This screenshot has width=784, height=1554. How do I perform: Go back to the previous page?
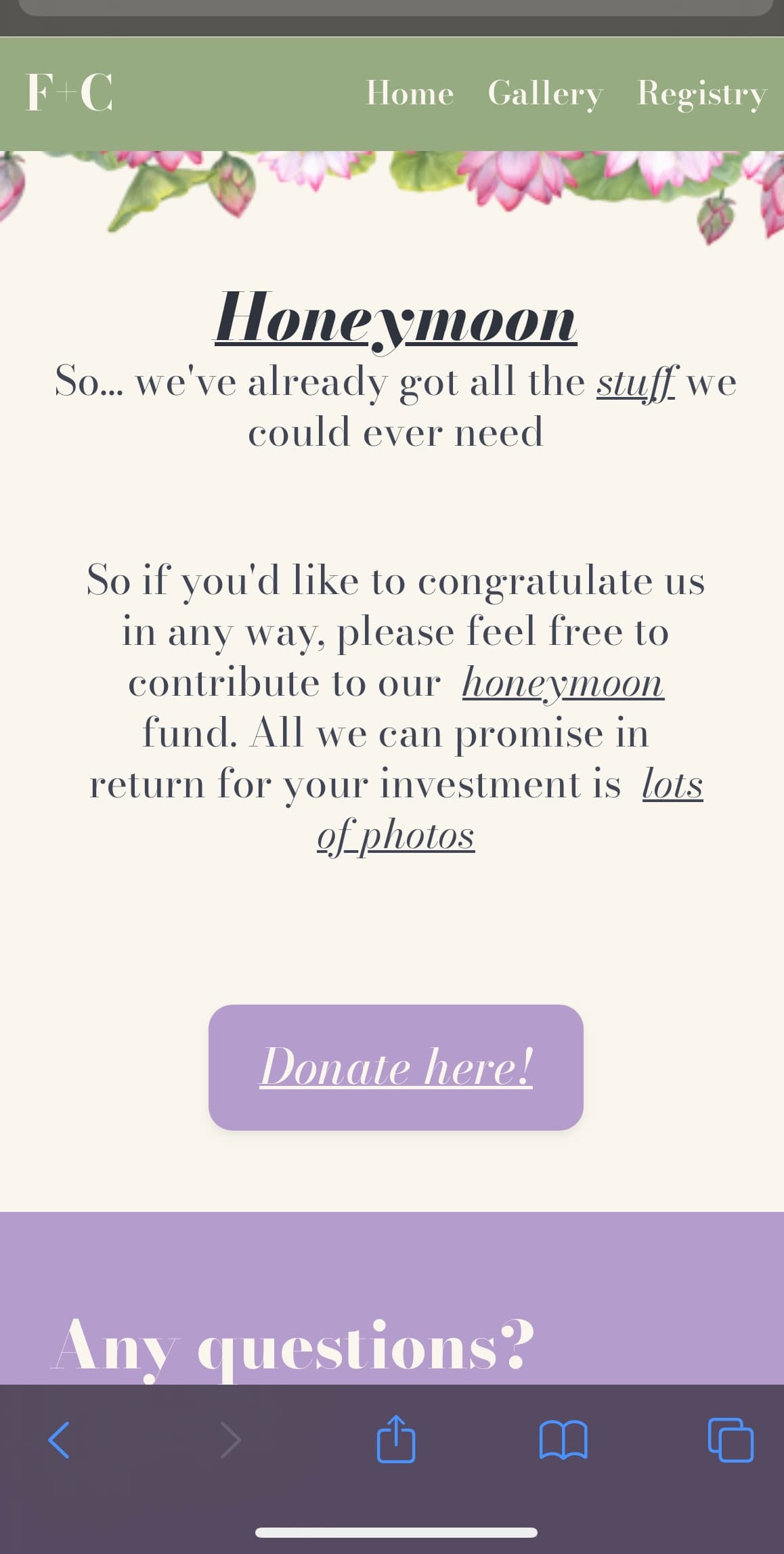(x=59, y=1439)
